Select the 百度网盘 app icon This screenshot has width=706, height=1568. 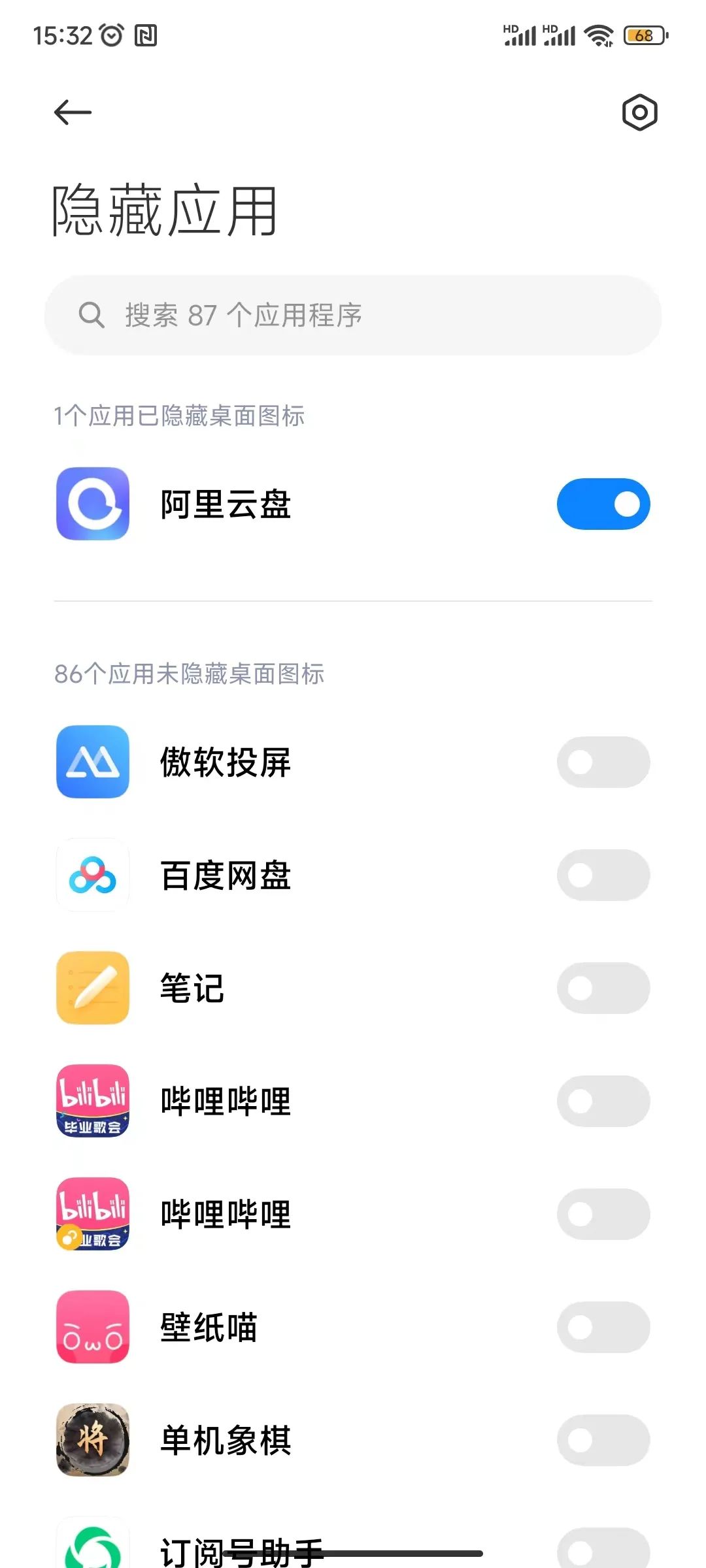click(x=92, y=875)
